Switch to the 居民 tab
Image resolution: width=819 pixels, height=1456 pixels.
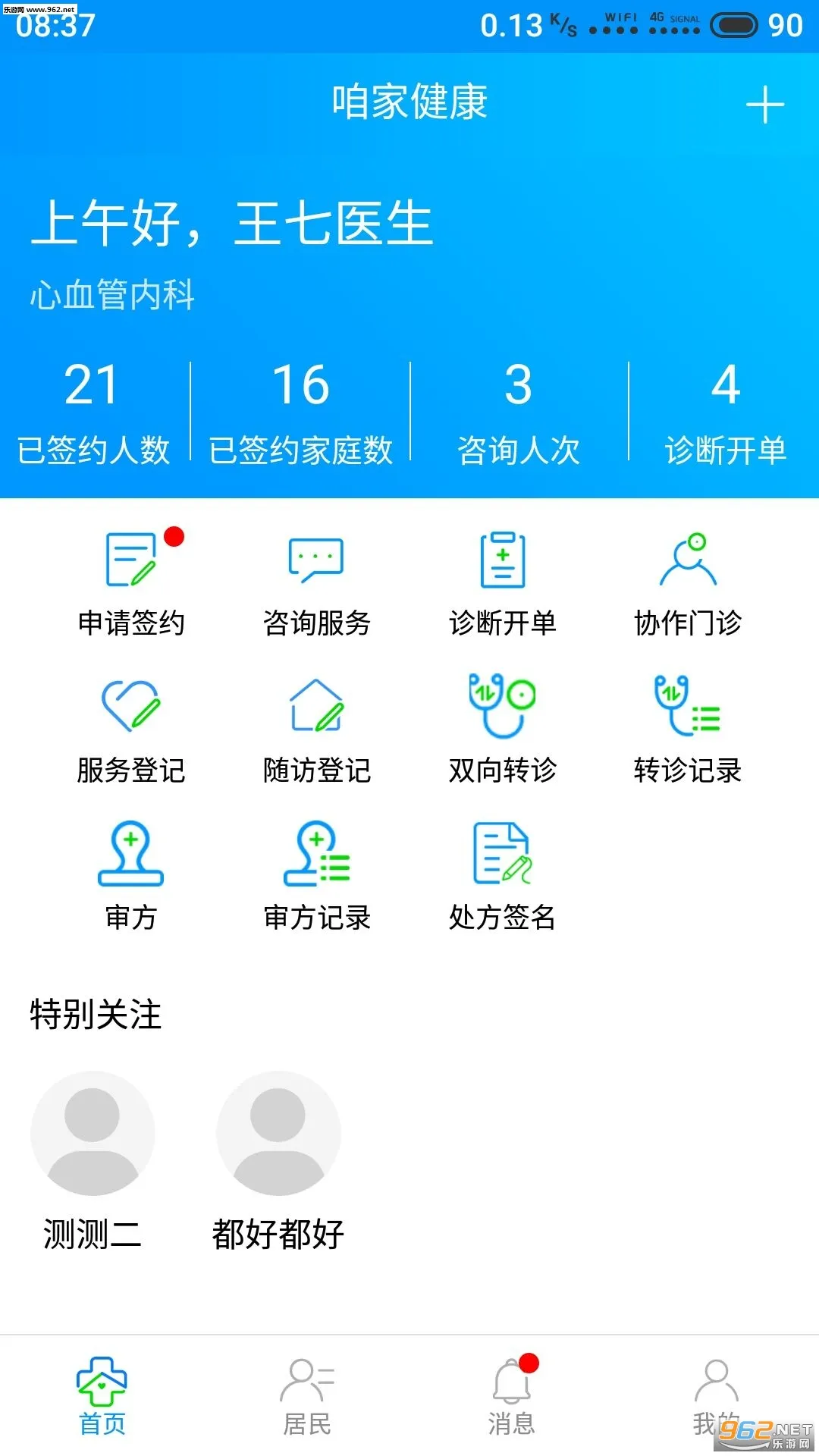coord(307,1397)
